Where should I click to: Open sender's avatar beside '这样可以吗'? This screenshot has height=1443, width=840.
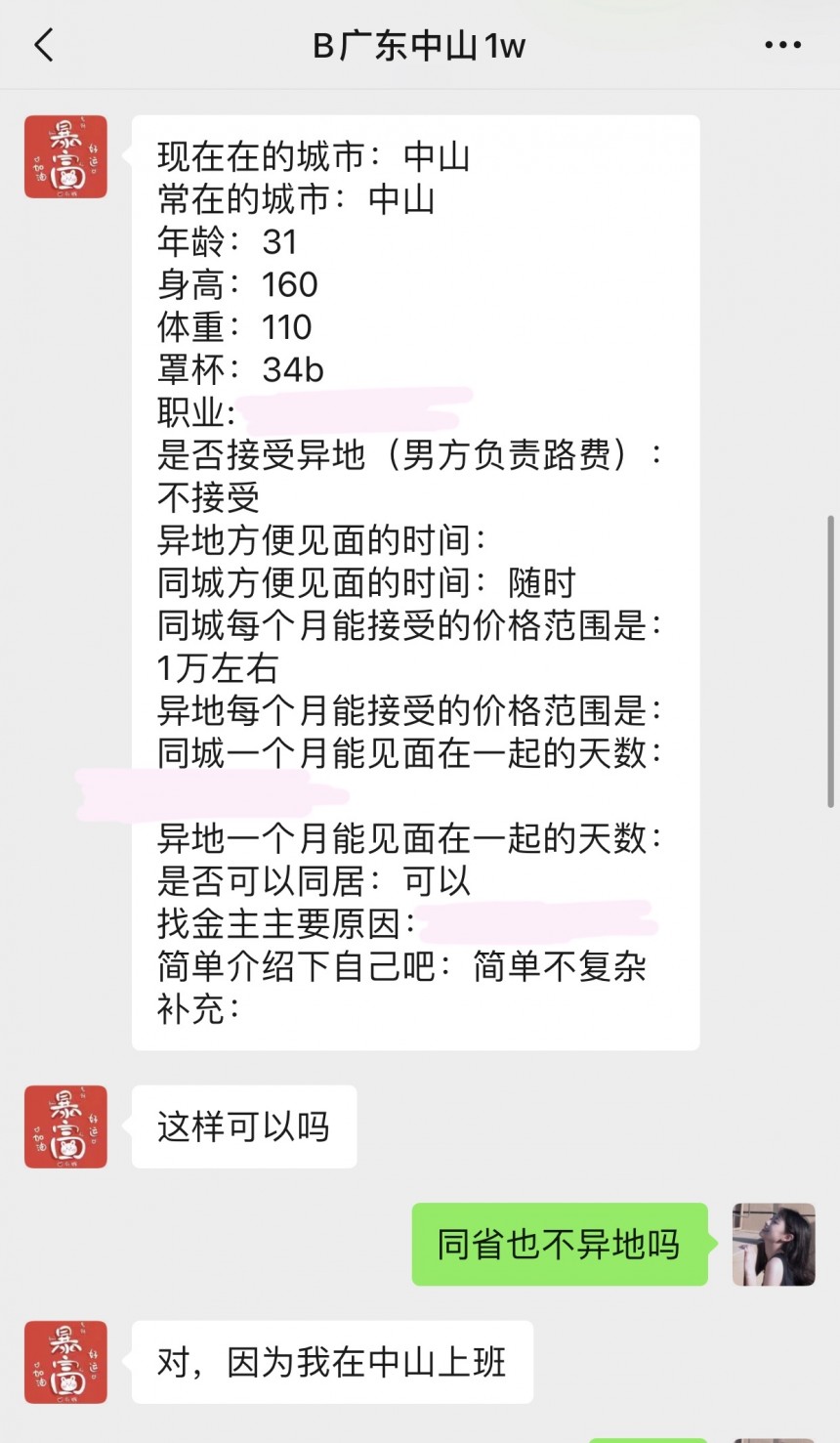[65, 1126]
